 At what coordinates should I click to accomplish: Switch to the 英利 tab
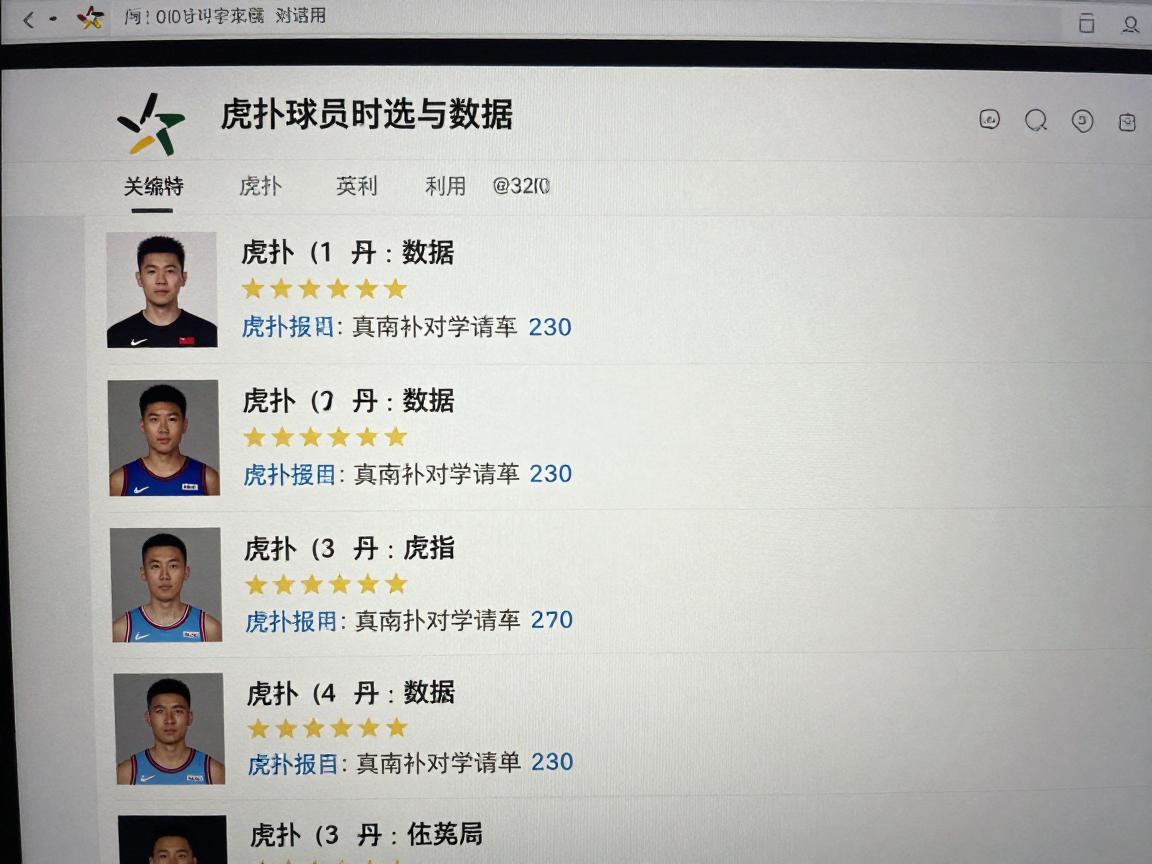tap(356, 186)
